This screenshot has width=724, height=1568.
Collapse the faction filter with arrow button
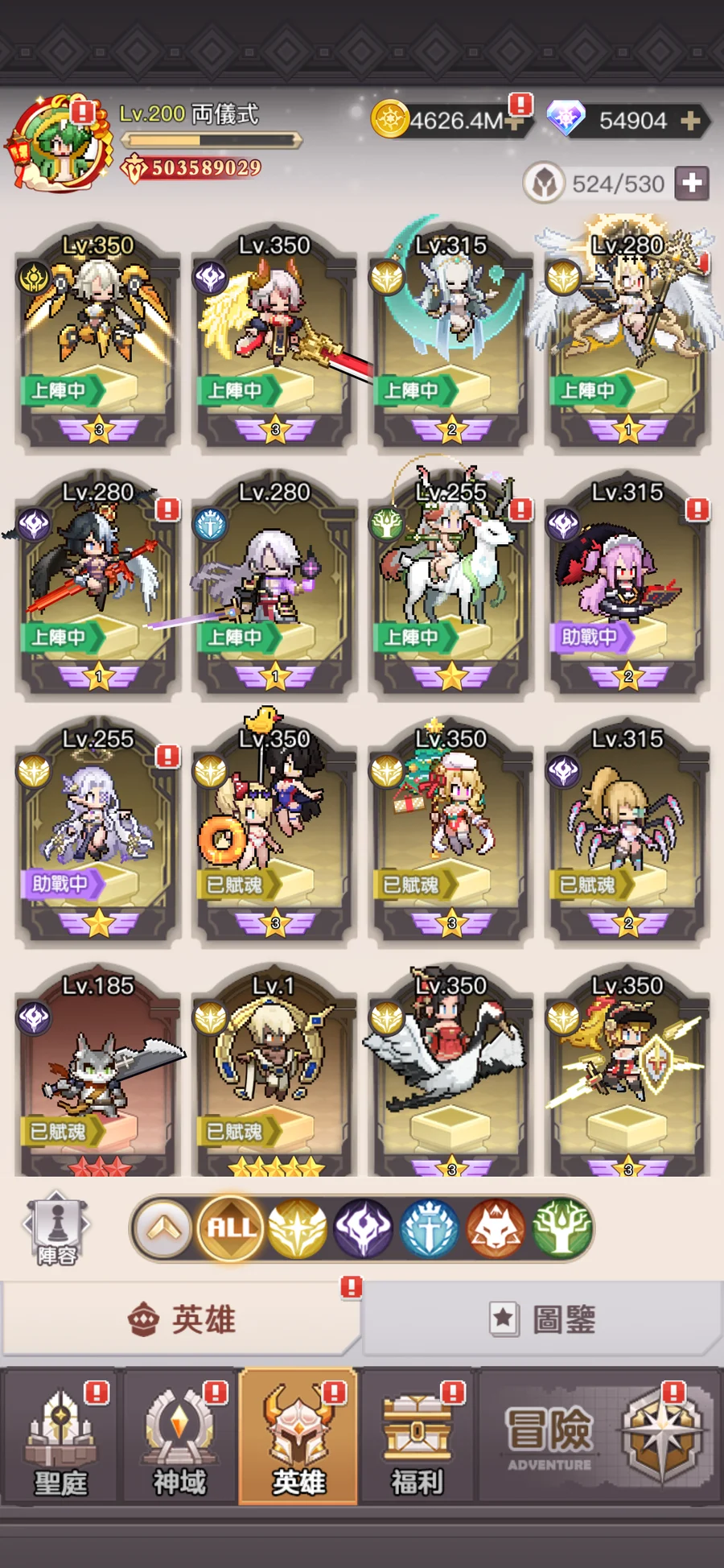point(163,1228)
